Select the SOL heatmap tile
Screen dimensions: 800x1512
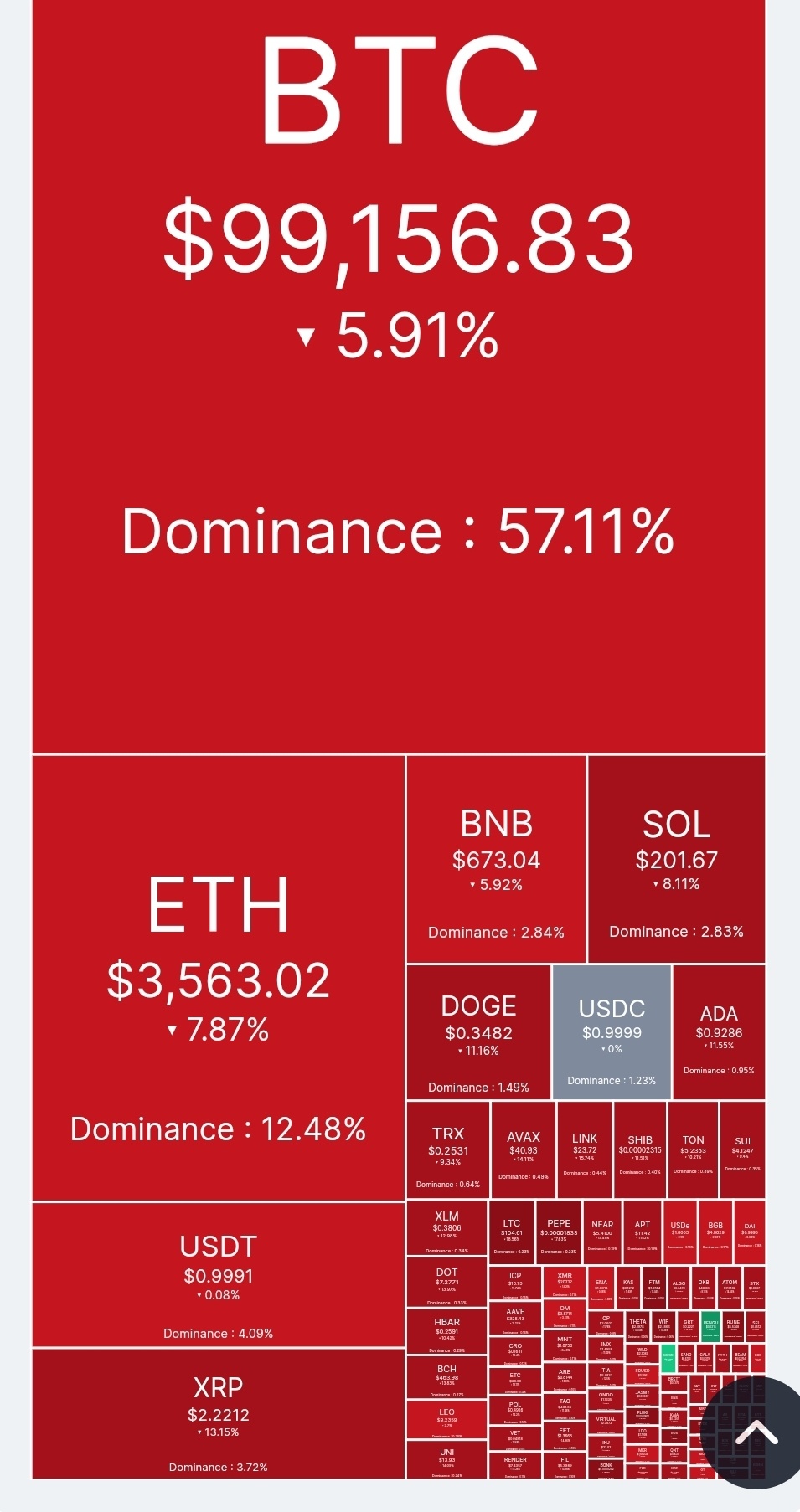(x=677, y=859)
